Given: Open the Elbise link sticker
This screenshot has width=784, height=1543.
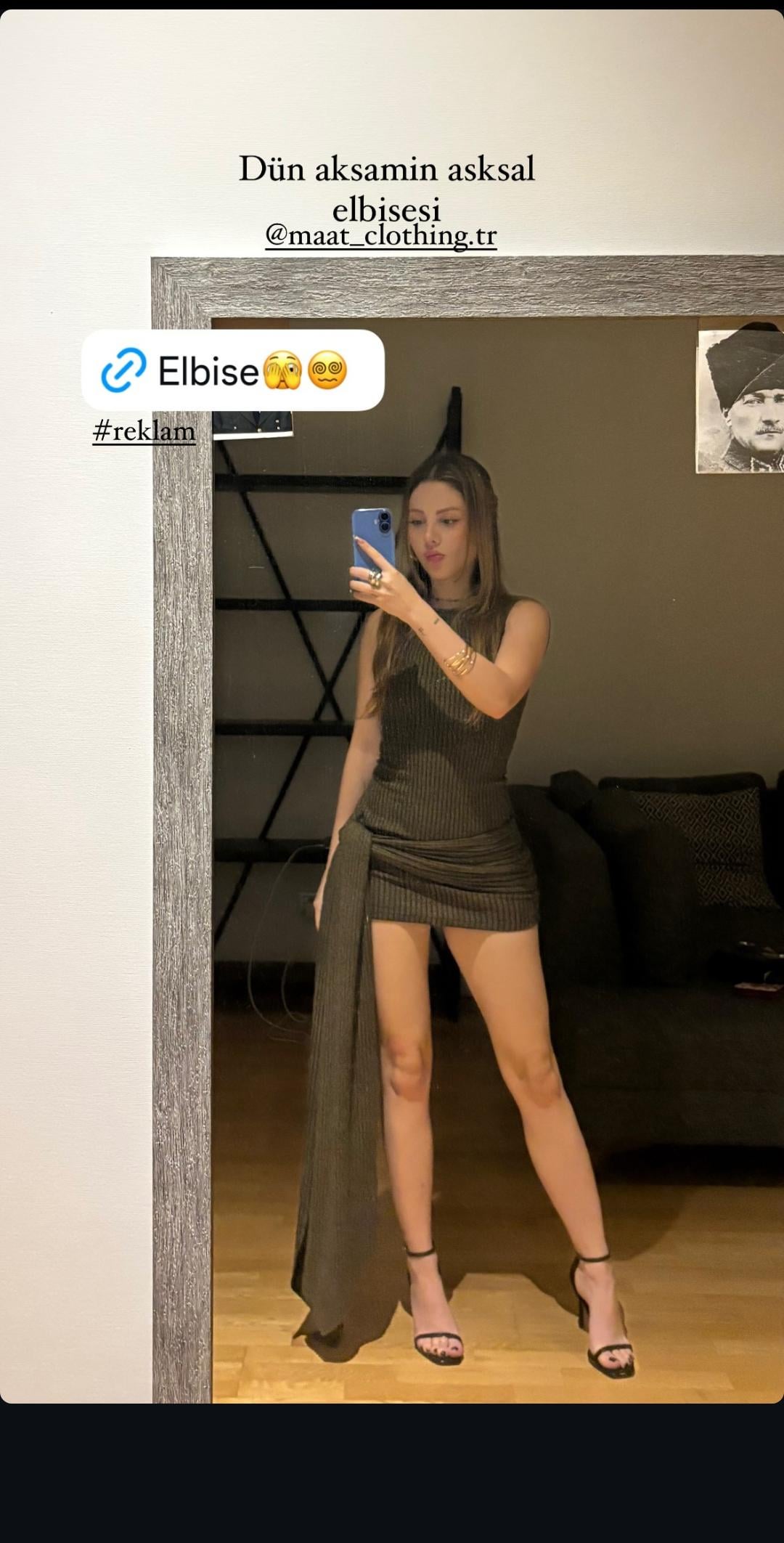Looking at the screenshot, I should 232,371.
